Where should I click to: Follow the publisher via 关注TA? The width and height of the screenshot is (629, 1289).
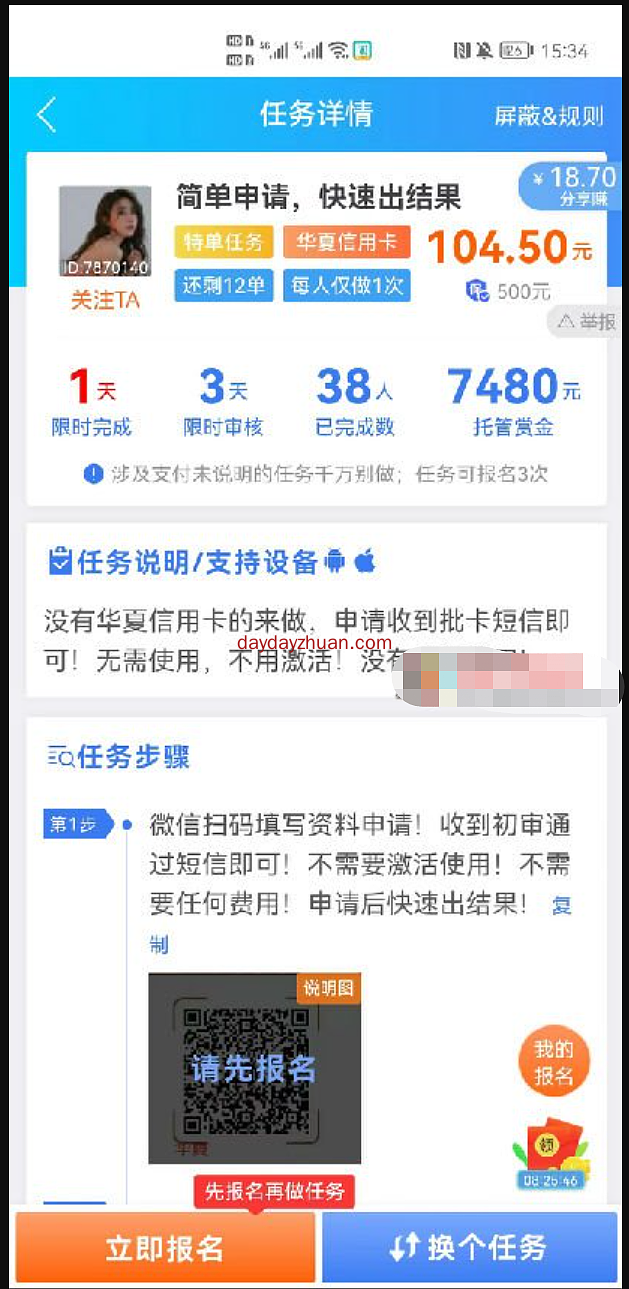click(106, 299)
